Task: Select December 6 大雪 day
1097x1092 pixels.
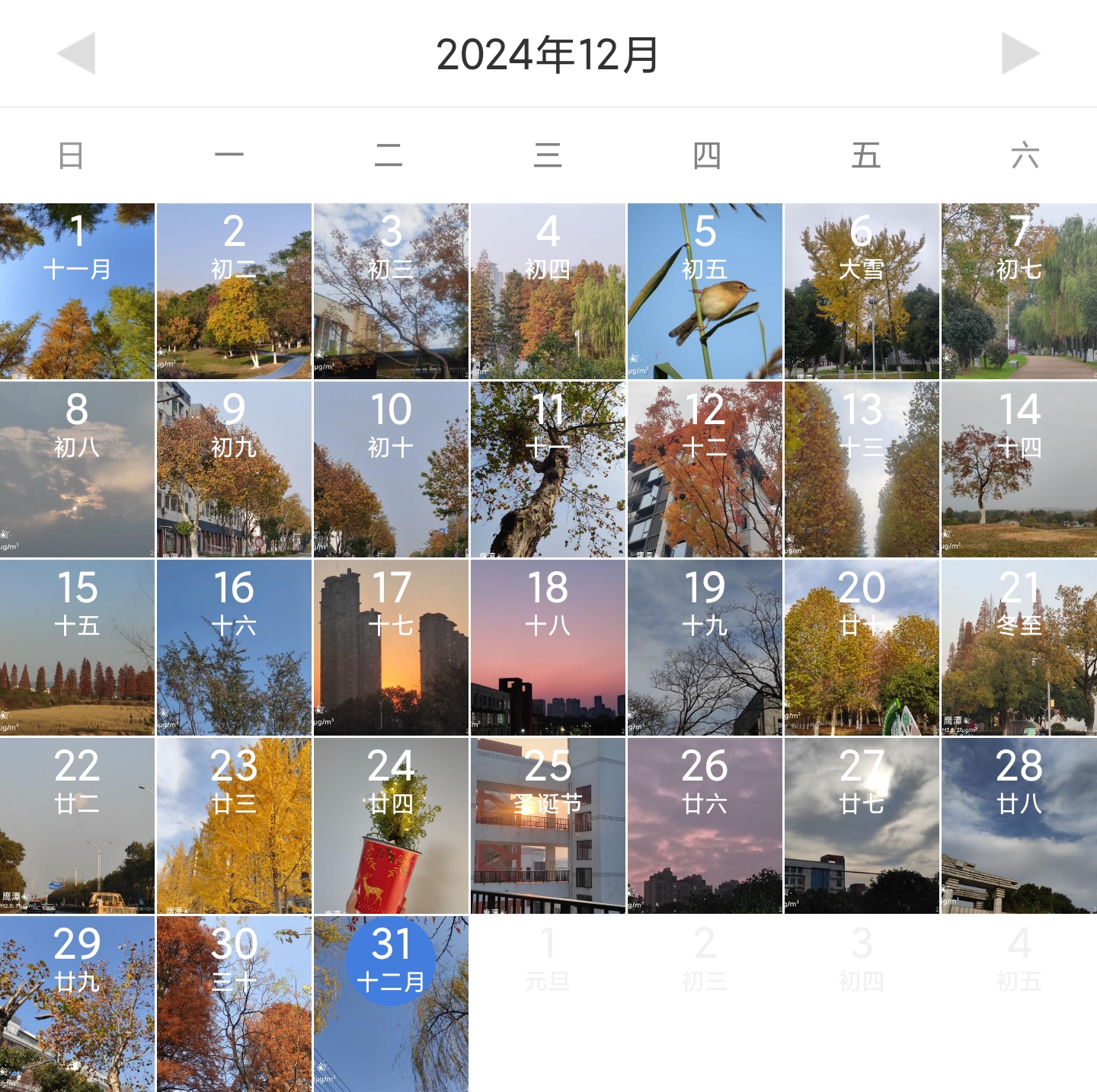Action: (862, 292)
